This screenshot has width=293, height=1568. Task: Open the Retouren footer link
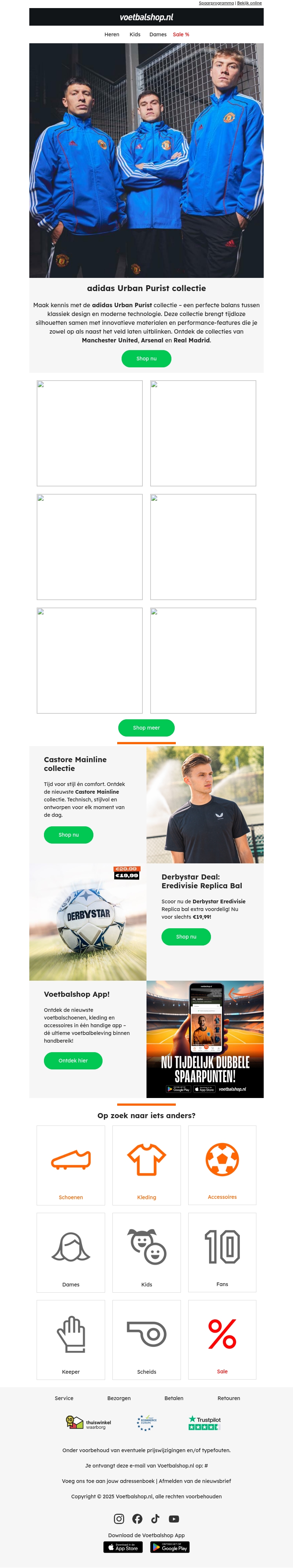click(x=229, y=1398)
